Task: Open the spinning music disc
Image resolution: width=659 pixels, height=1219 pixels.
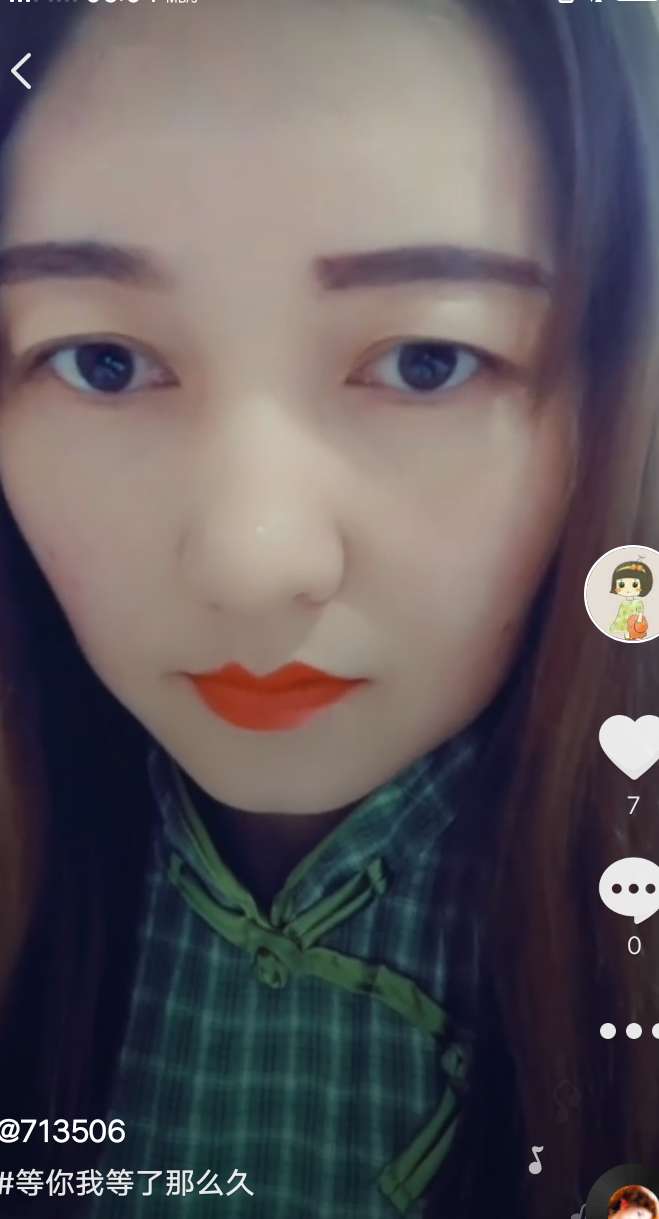Action: [630, 1197]
